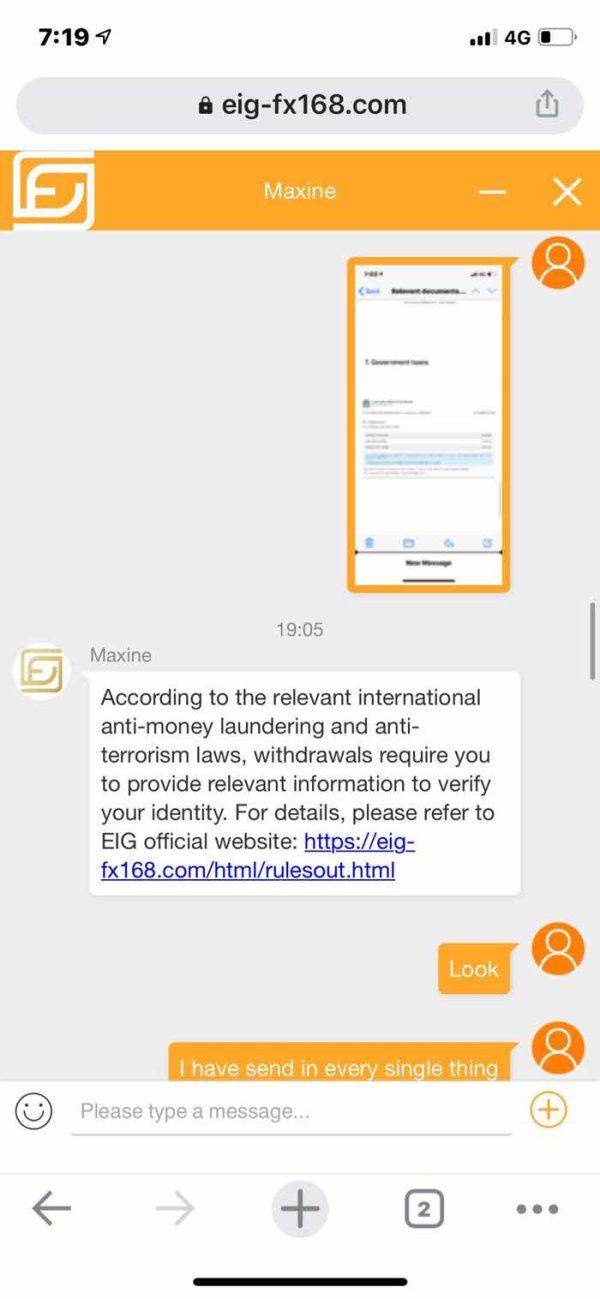
Task: Open the emoji picker
Action: pyautogui.click(x=34, y=1111)
